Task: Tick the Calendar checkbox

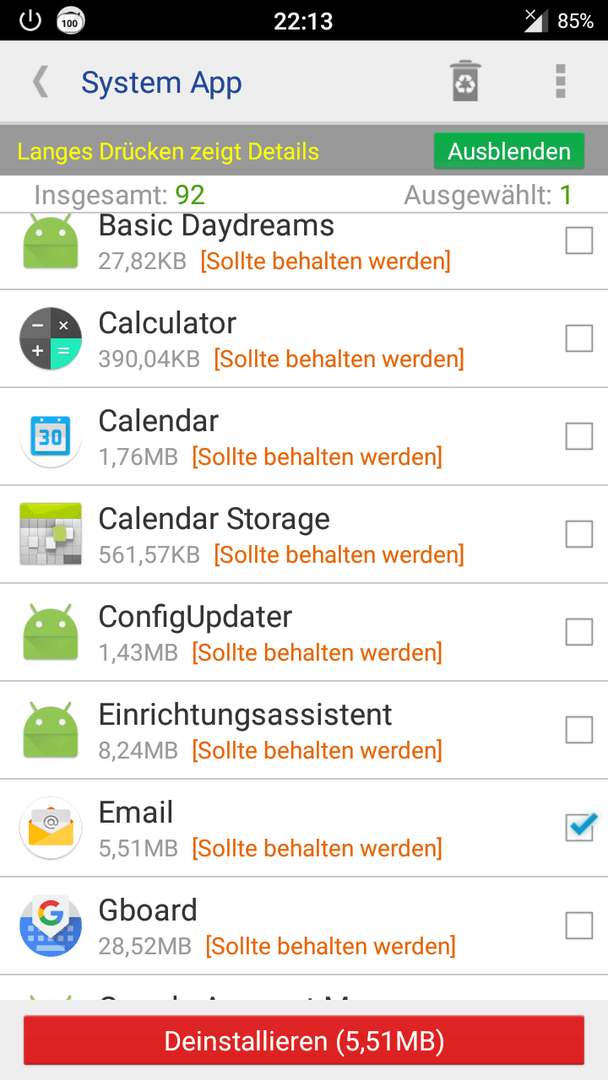Action: click(x=579, y=436)
